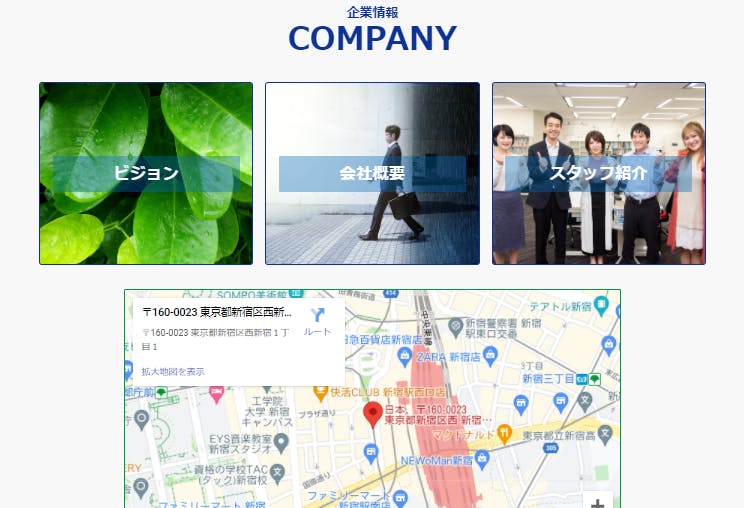This screenshot has height=508, width=744.
Task: Open the ビジョン card
Action: (146, 173)
